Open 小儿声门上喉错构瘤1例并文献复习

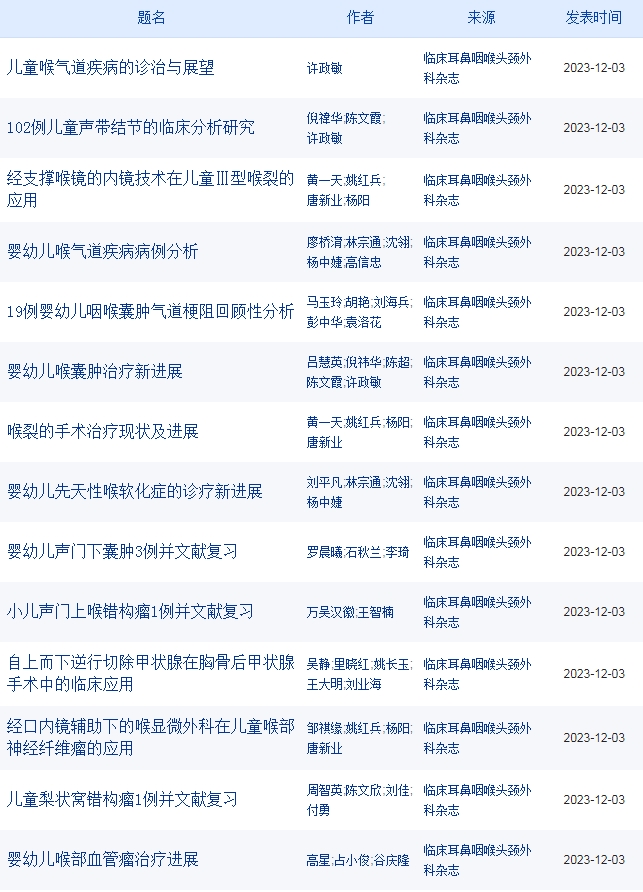pyautogui.click(x=130, y=612)
